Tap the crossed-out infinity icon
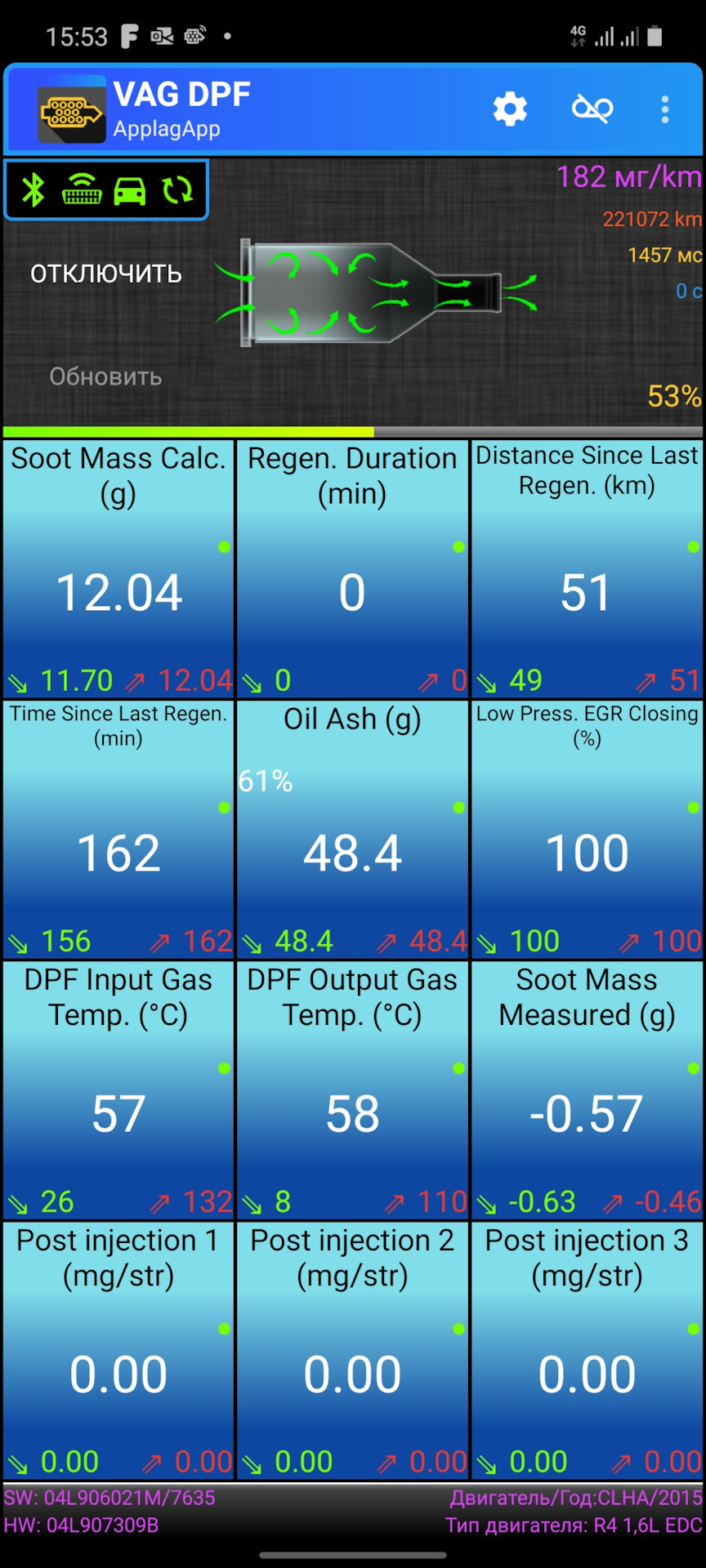The width and height of the screenshot is (706, 1568). tap(592, 109)
